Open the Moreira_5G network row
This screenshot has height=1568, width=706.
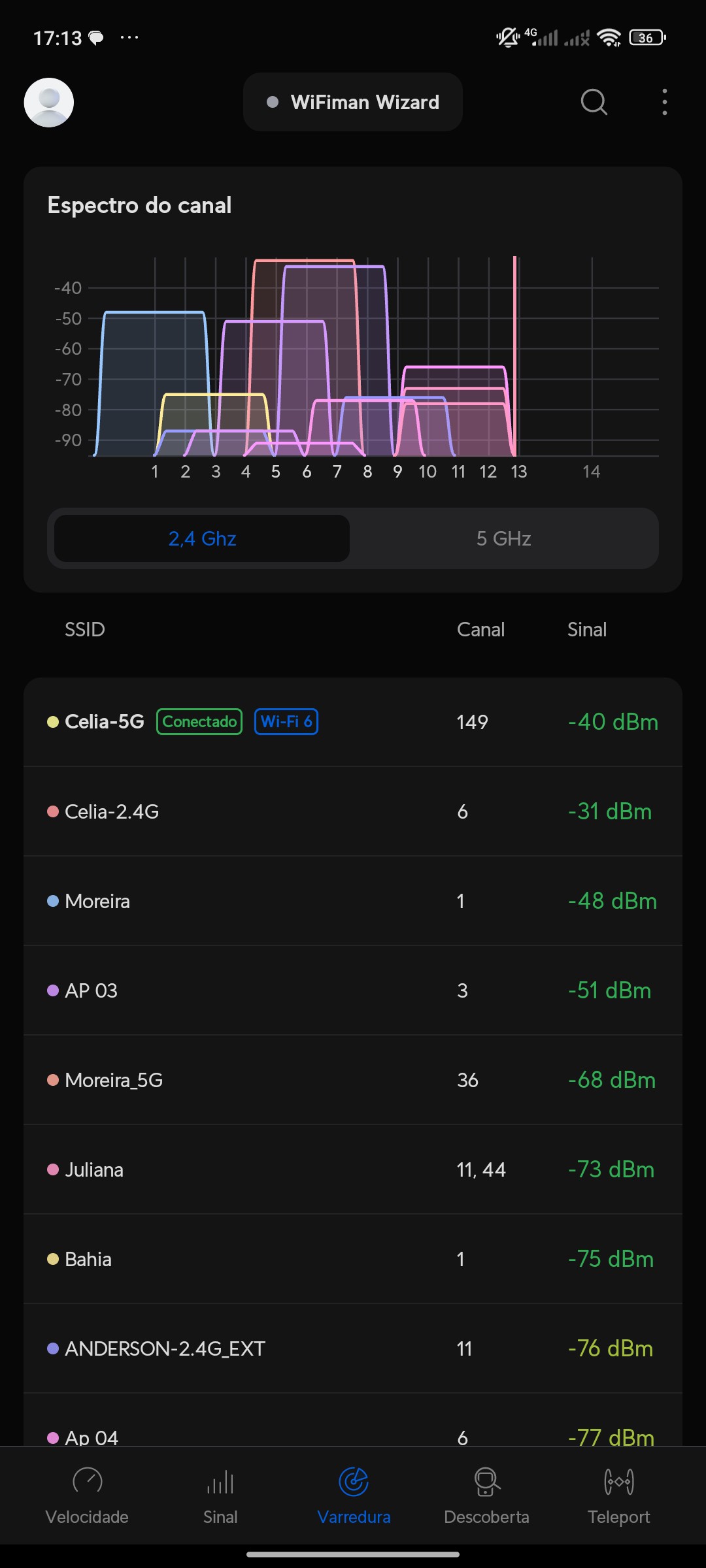click(353, 1080)
